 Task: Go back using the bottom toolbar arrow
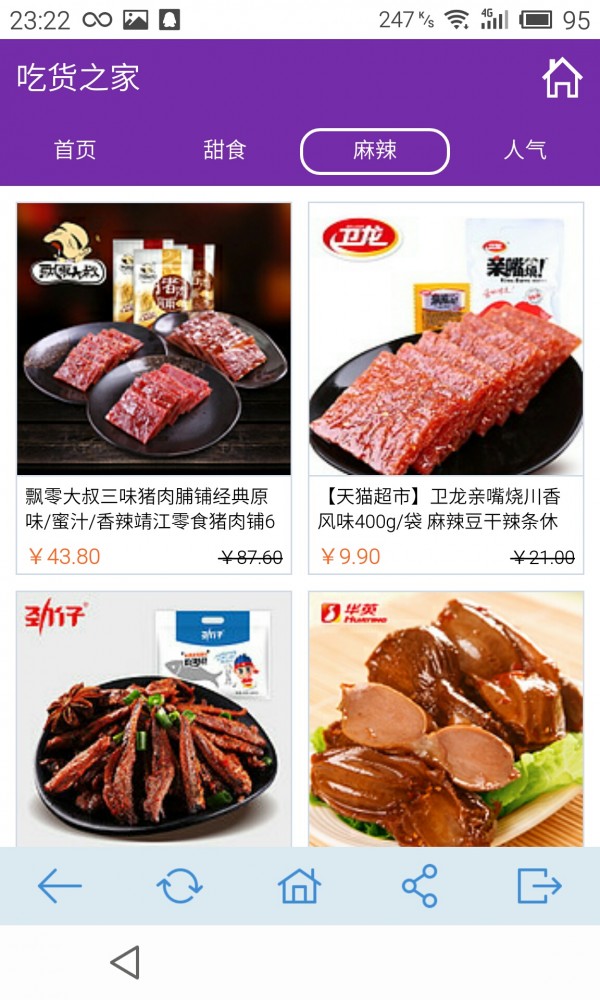[x=60, y=886]
